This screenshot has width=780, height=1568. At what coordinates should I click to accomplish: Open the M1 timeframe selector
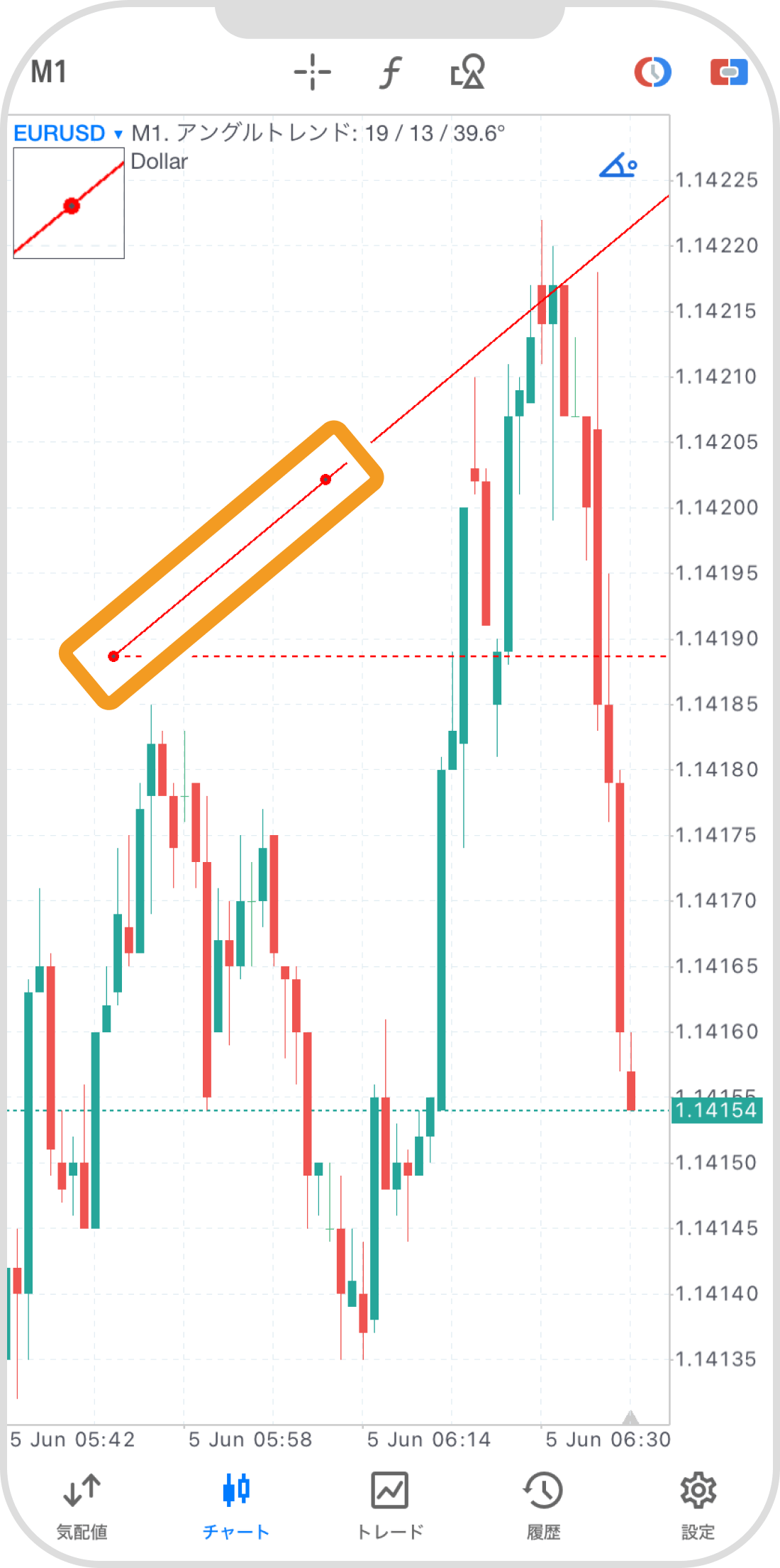click(49, 72)
